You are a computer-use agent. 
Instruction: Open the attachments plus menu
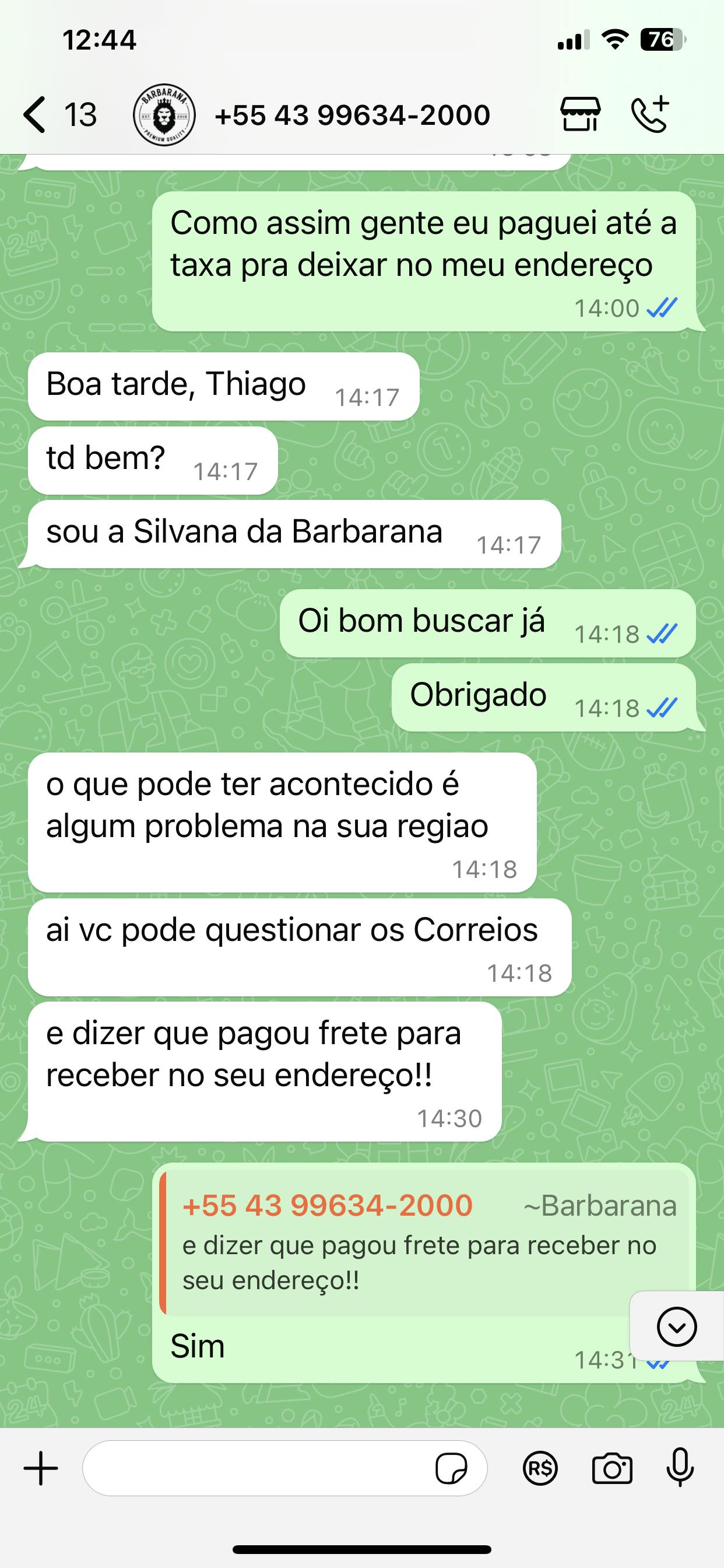click(41, 1468)
